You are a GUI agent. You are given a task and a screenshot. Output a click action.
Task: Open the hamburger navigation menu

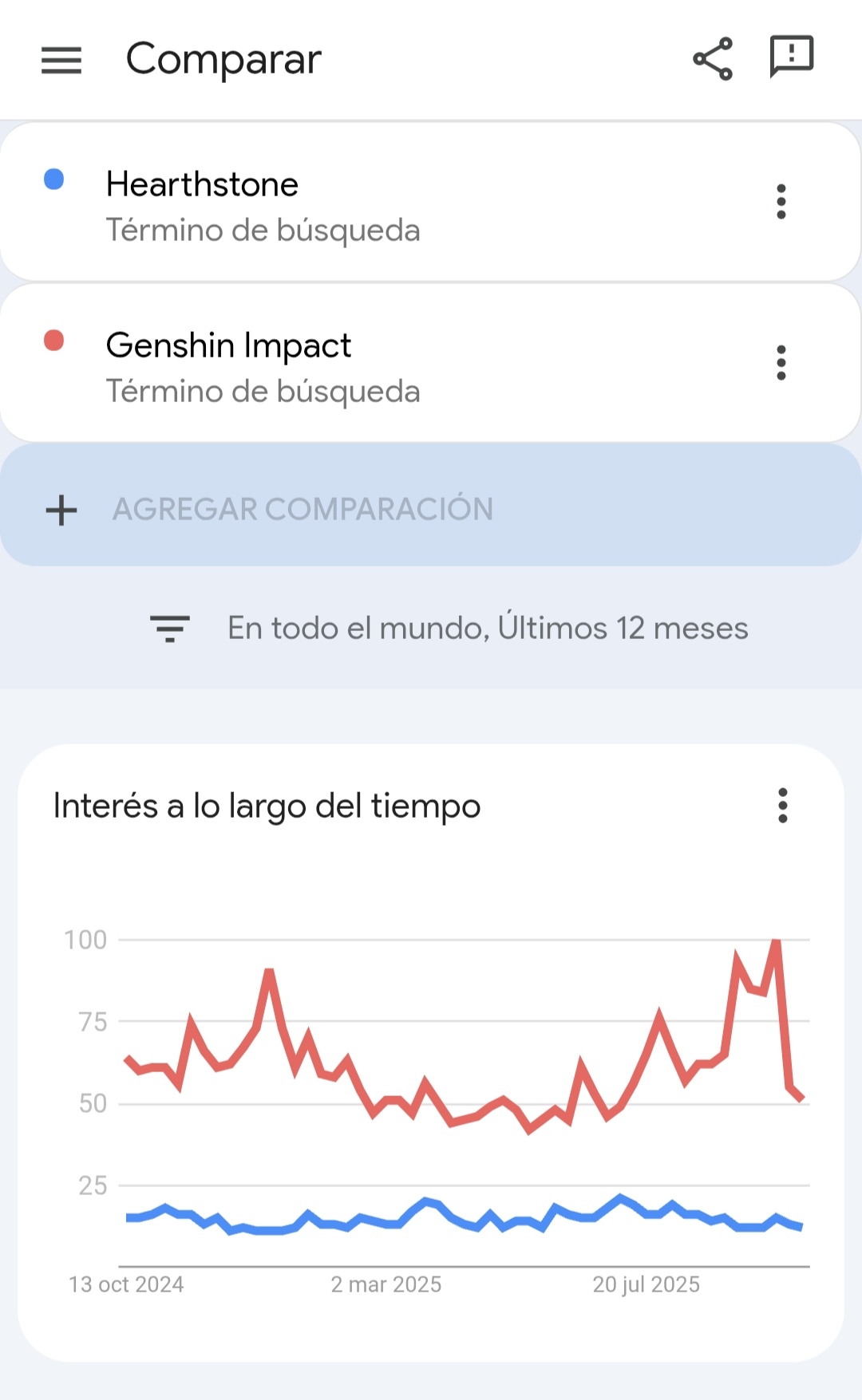(61, 60)
